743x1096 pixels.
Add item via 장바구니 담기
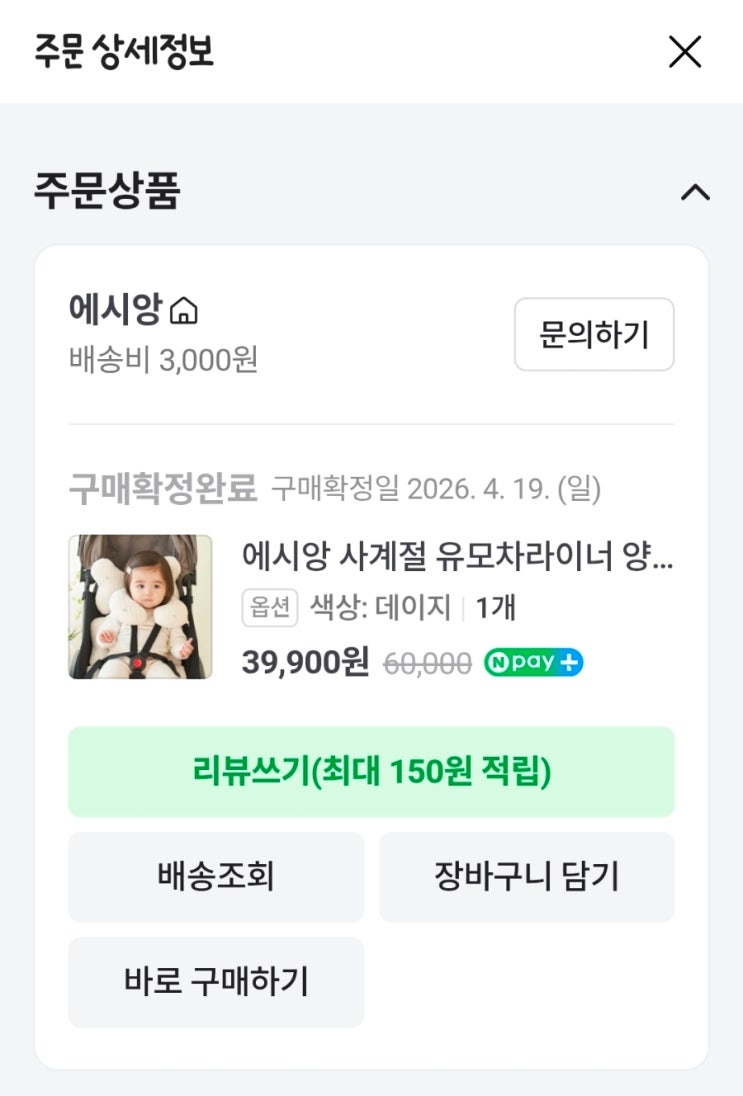coord(526,877)
